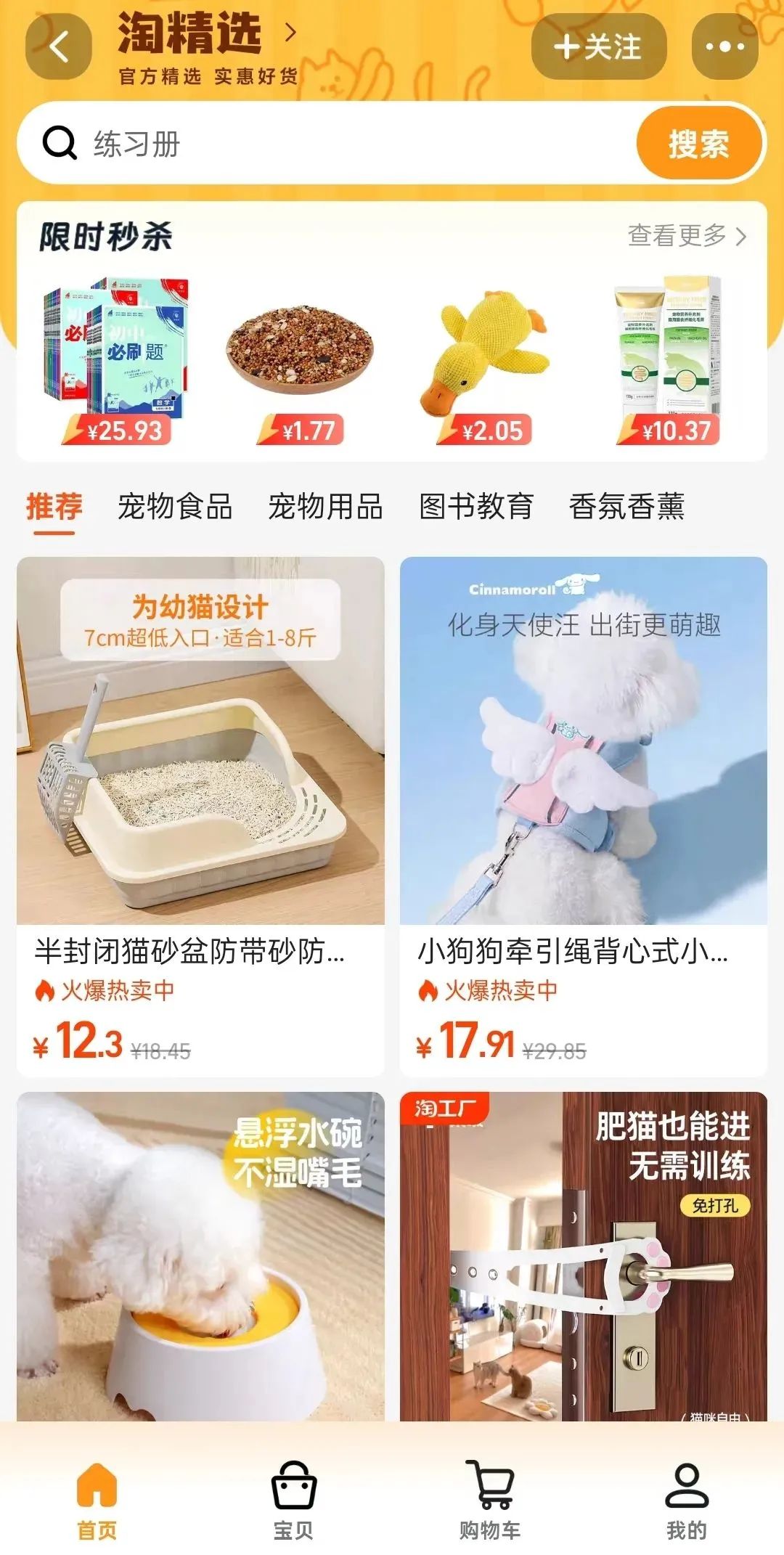Switch to the 宠物食品 tab

[x=175, y=507]
